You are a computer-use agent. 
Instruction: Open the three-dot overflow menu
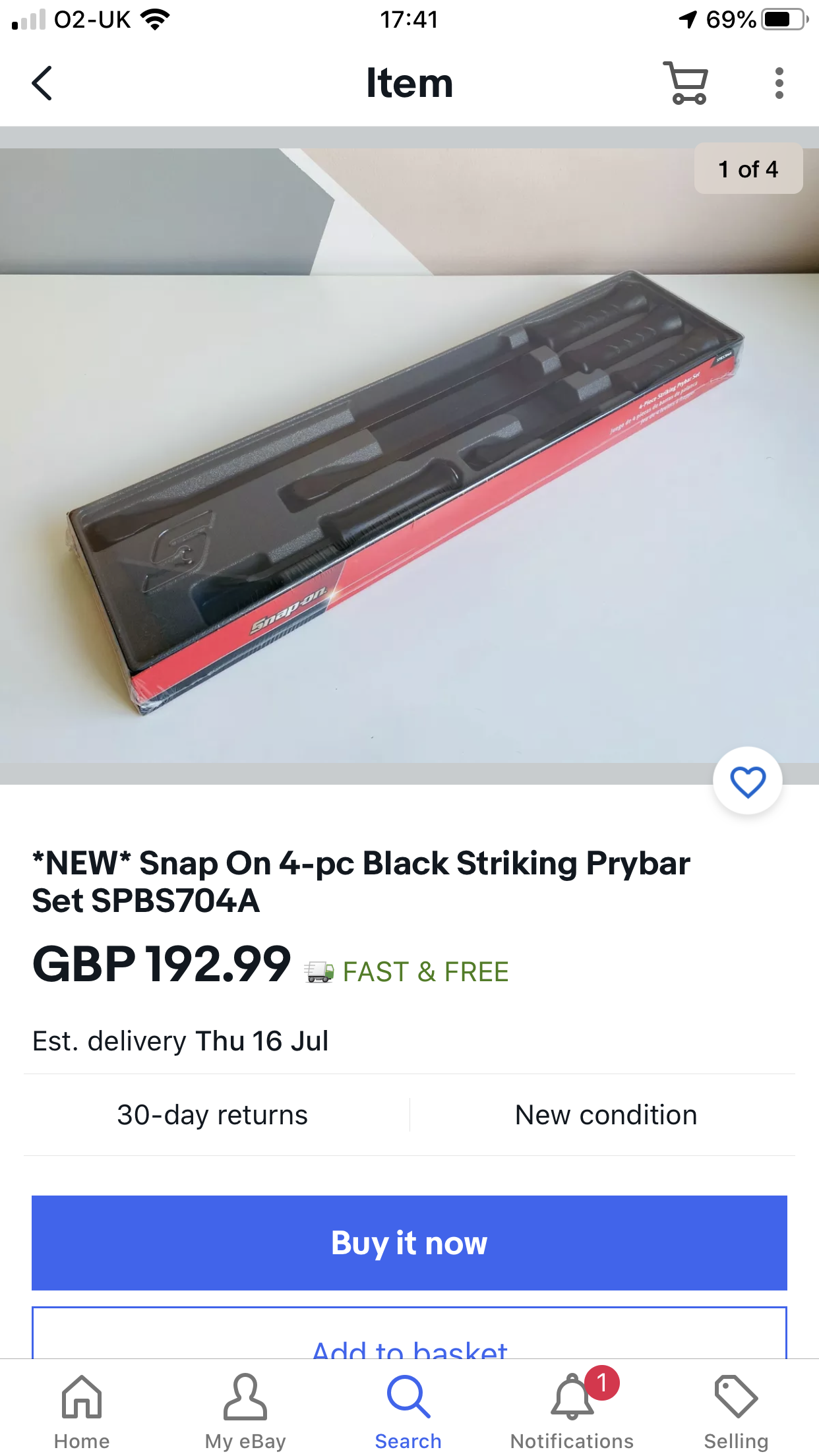(779, 84)
